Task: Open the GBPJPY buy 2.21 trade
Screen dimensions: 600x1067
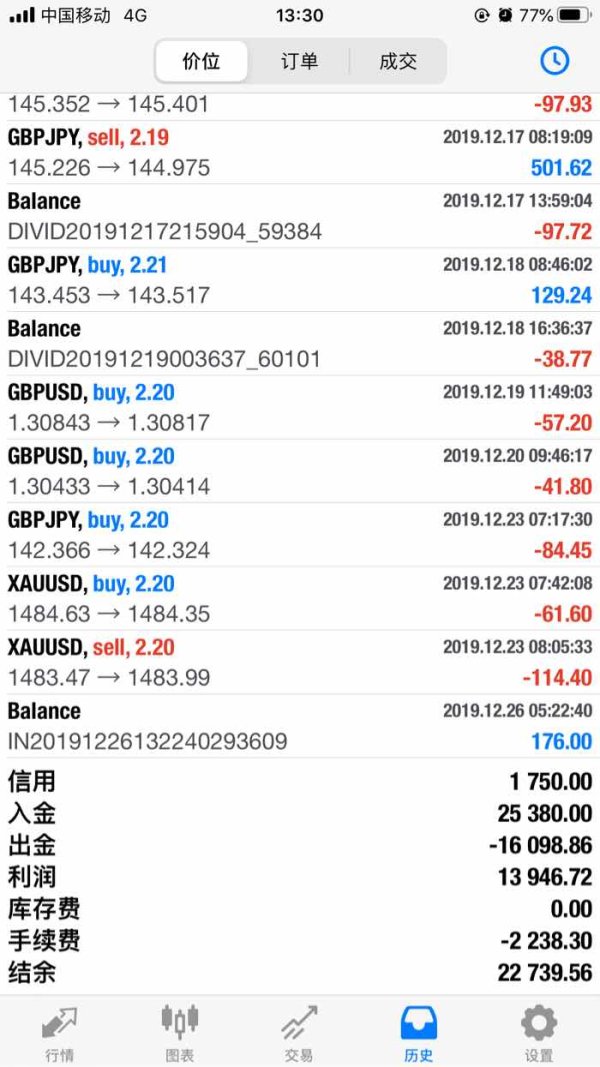Action: [x=299, y=280]
